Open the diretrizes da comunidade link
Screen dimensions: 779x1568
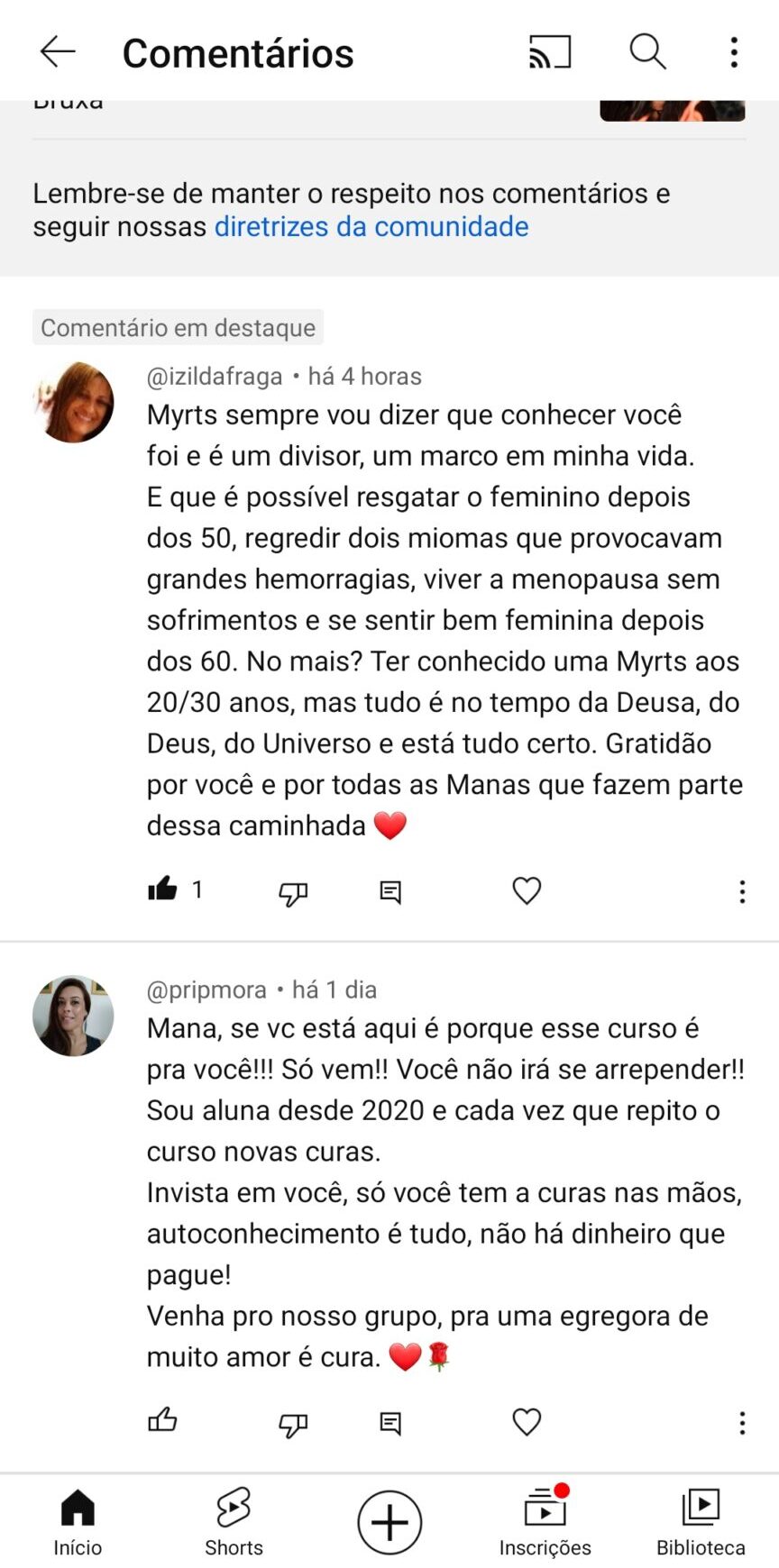[371, 226]
